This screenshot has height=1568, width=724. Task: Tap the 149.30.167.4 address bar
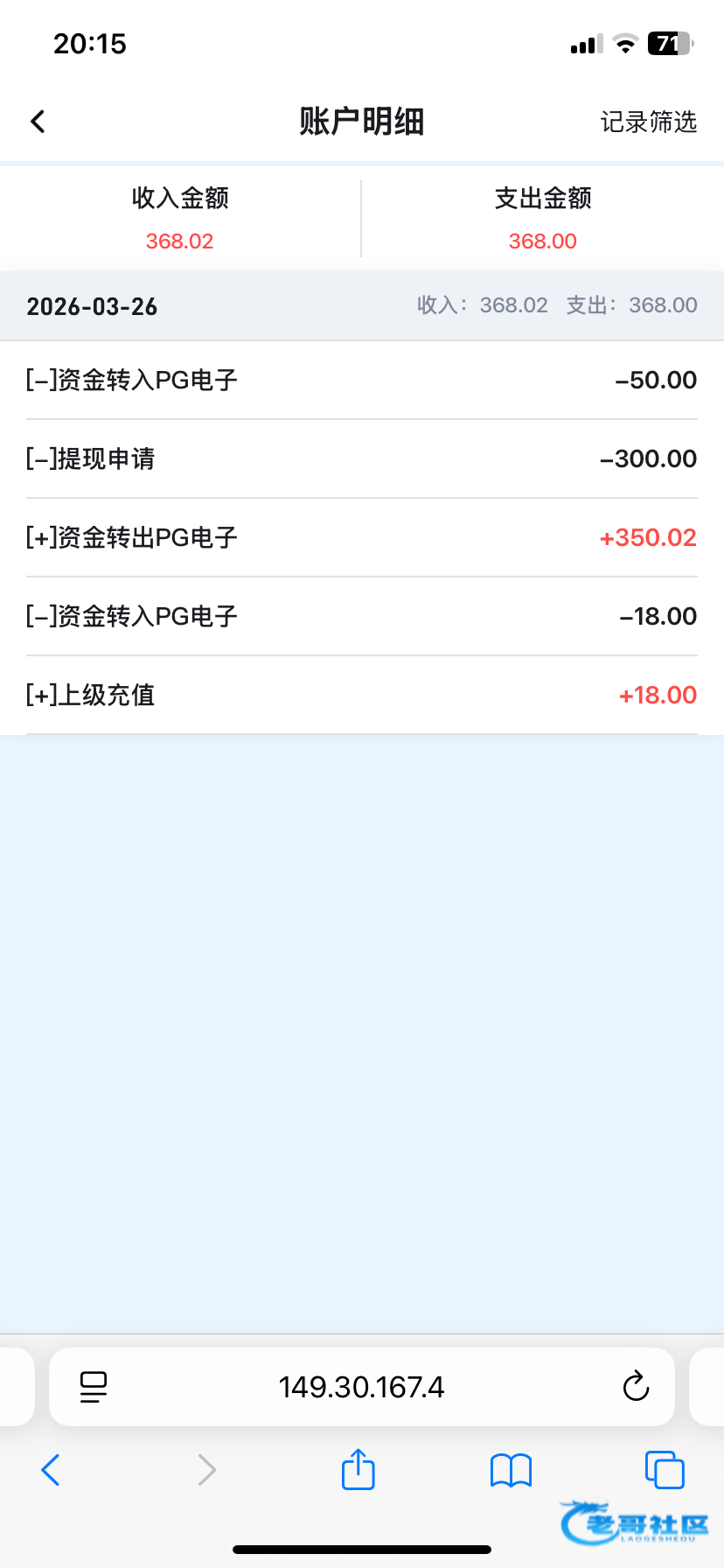click(361, 1387)
